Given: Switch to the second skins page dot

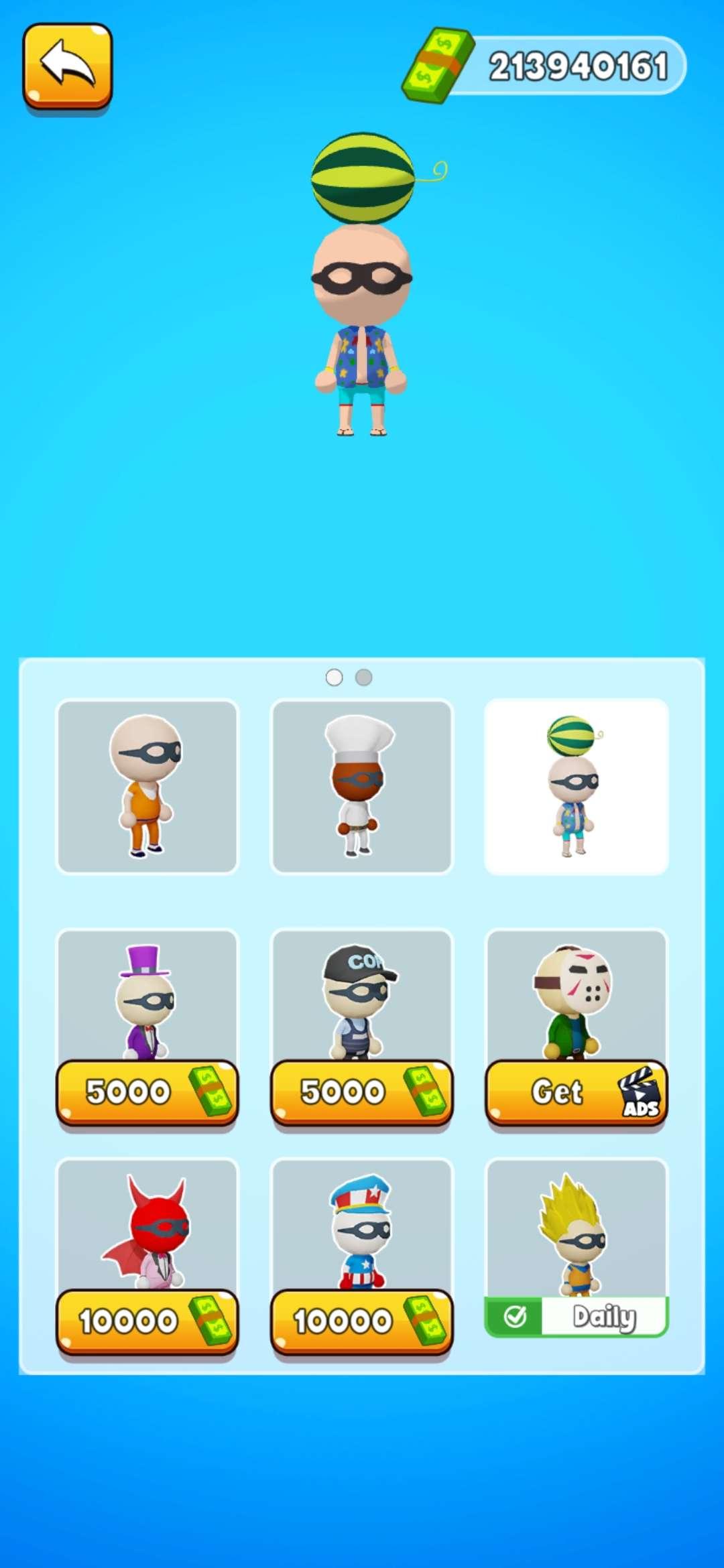Looking at the screenshot, I should (x=363, y=677).
